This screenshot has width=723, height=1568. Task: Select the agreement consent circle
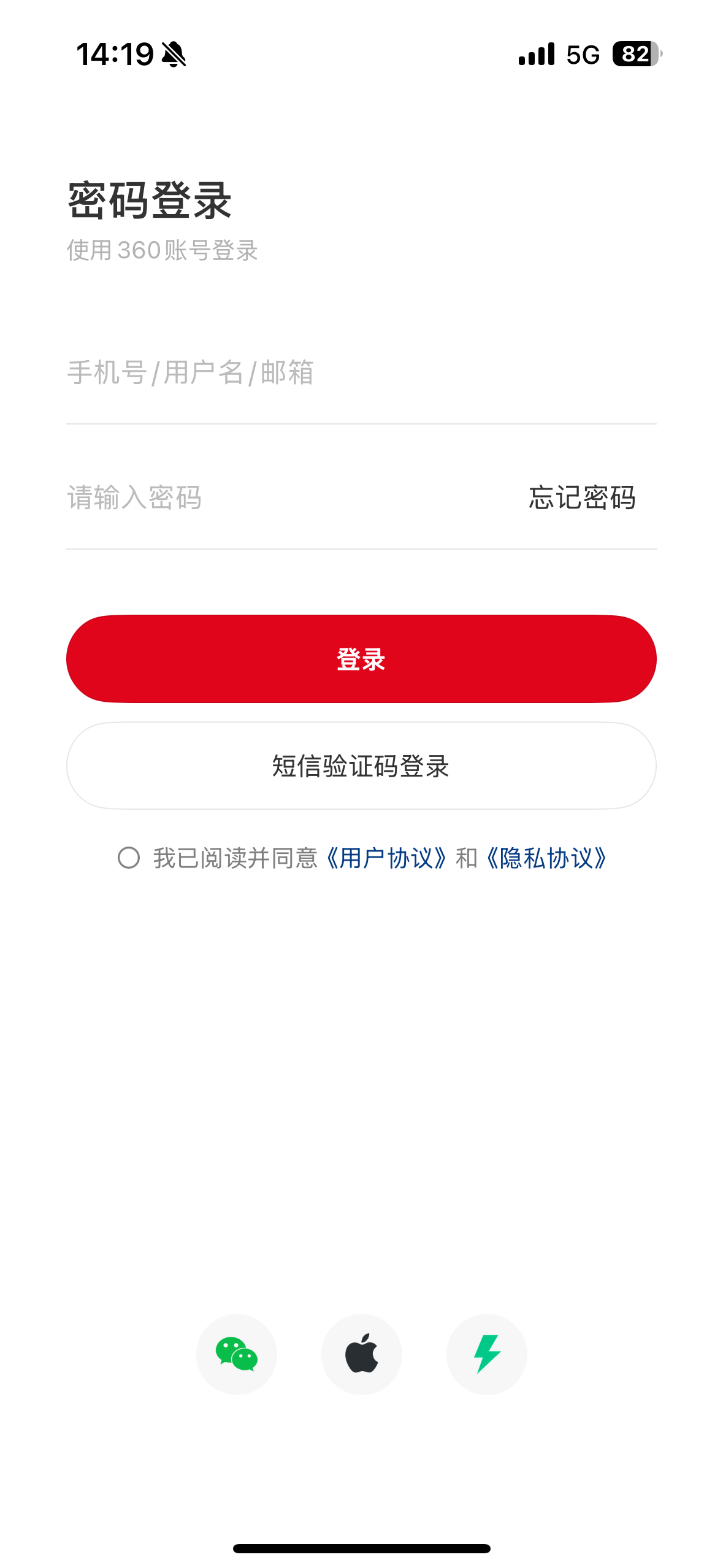pos(129,859)
